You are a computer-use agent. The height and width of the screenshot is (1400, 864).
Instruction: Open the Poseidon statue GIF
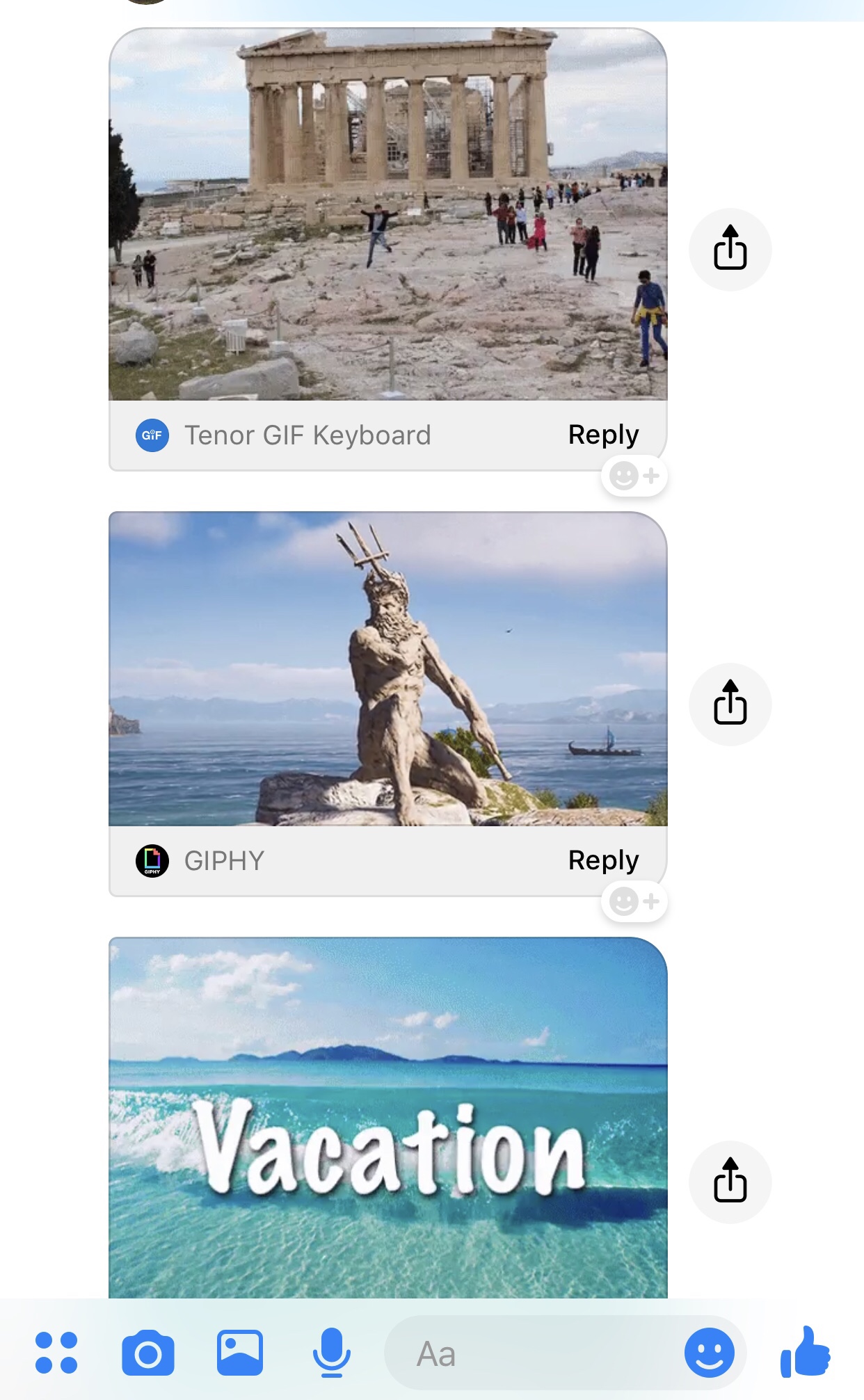[387, 669]
